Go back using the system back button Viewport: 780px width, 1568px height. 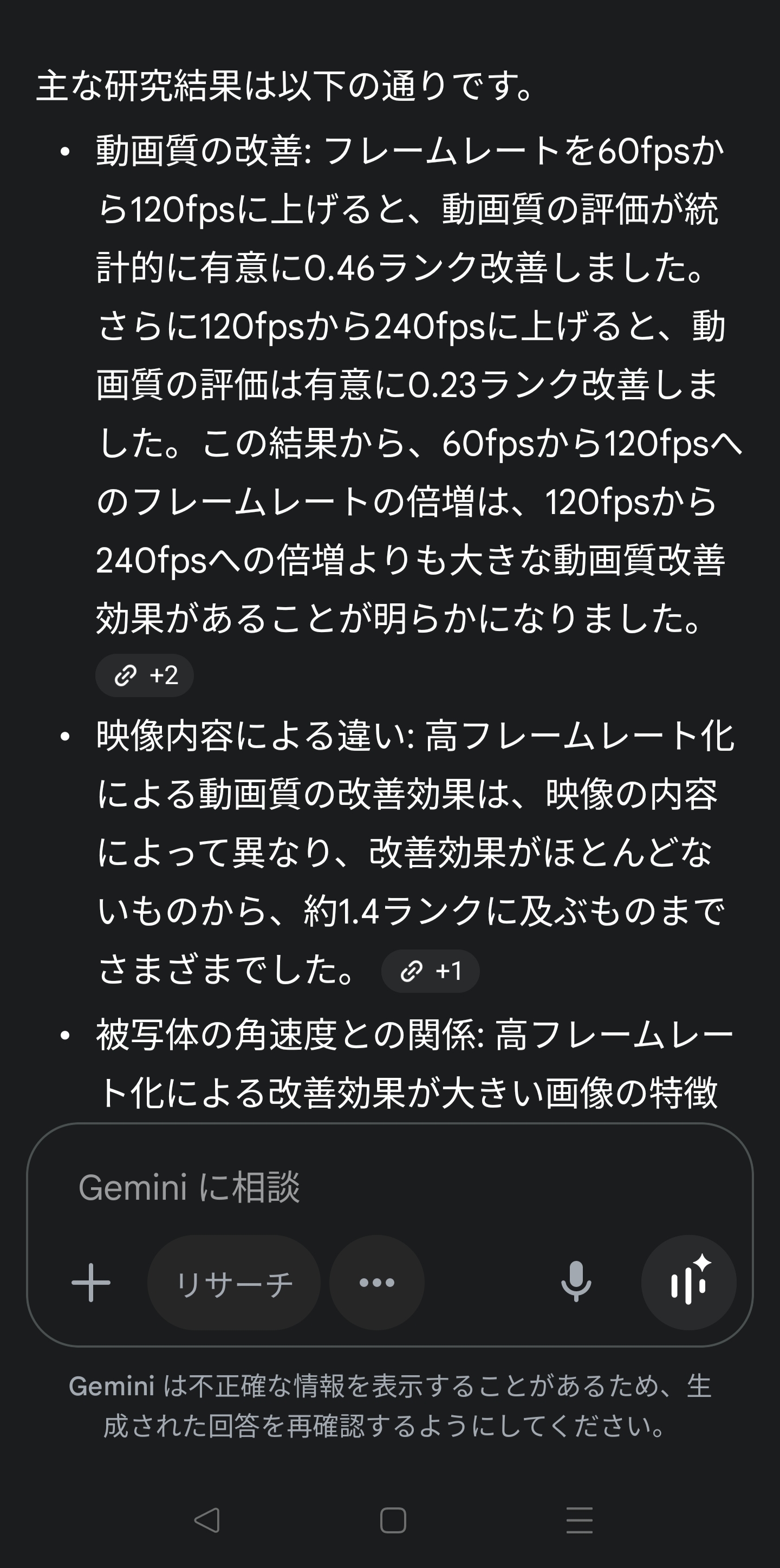(207, 1520)
